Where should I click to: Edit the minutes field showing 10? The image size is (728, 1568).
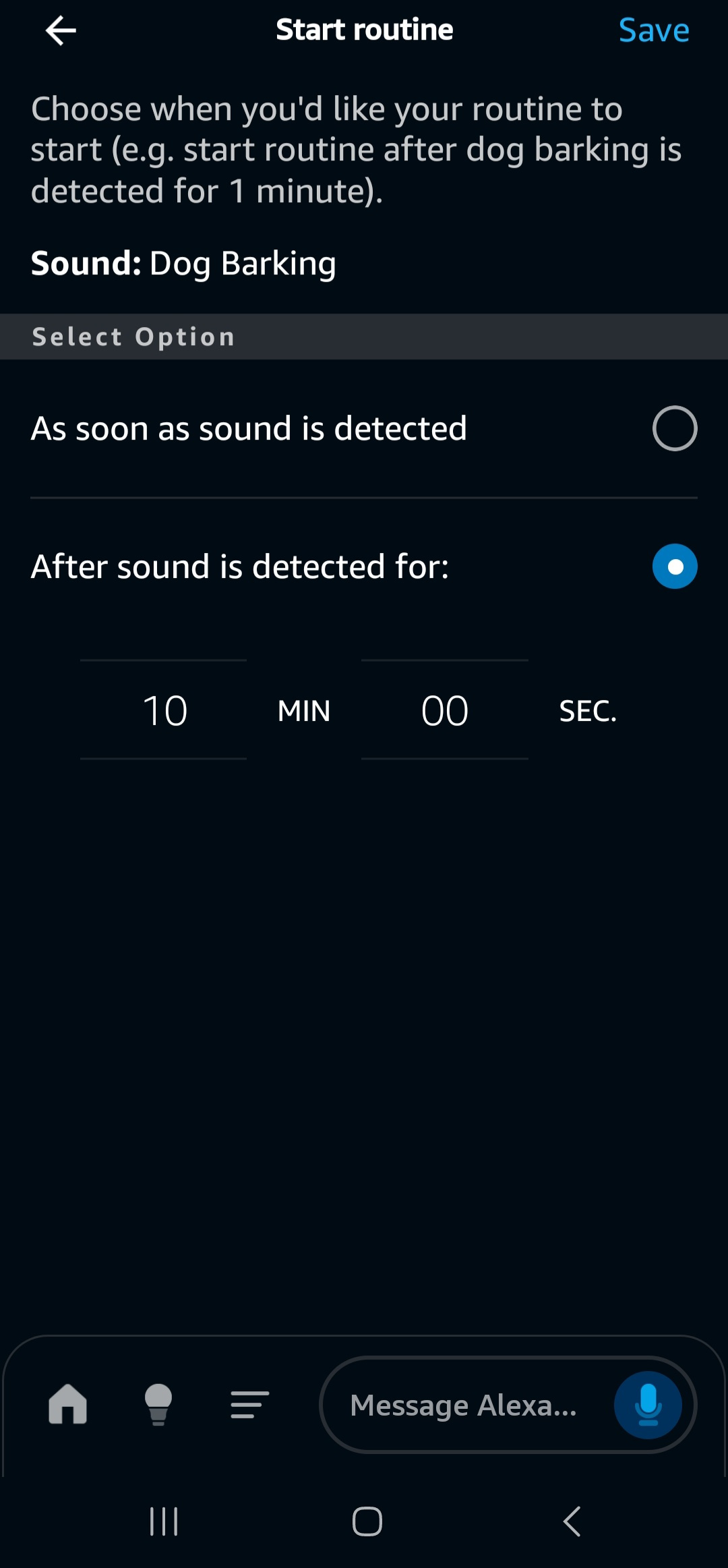164,710
